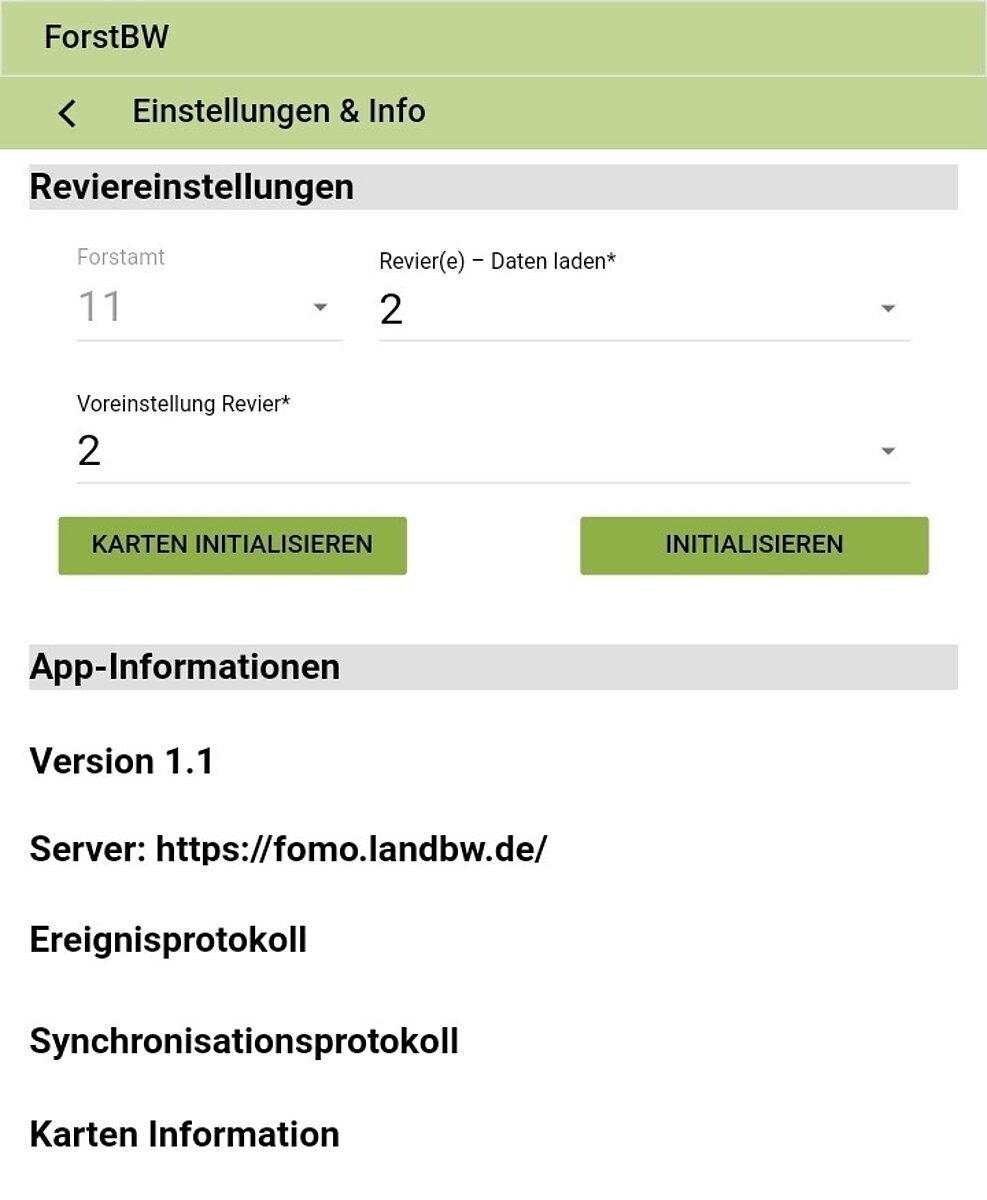Open the Ereignisprotokoll entry

tap(168, 940)
